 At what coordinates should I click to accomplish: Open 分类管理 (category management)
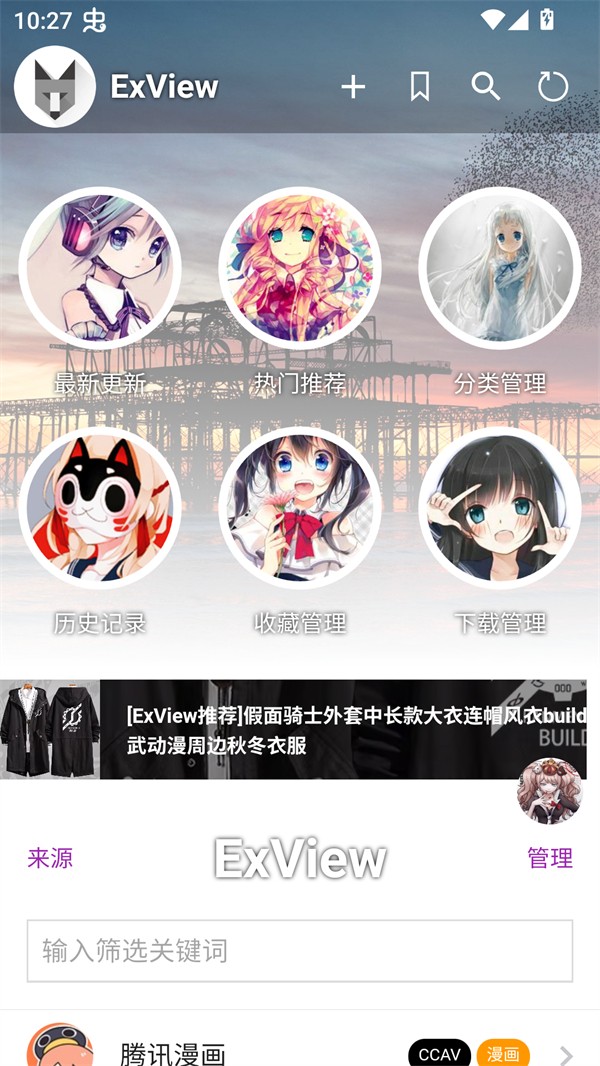pos(500,268)
